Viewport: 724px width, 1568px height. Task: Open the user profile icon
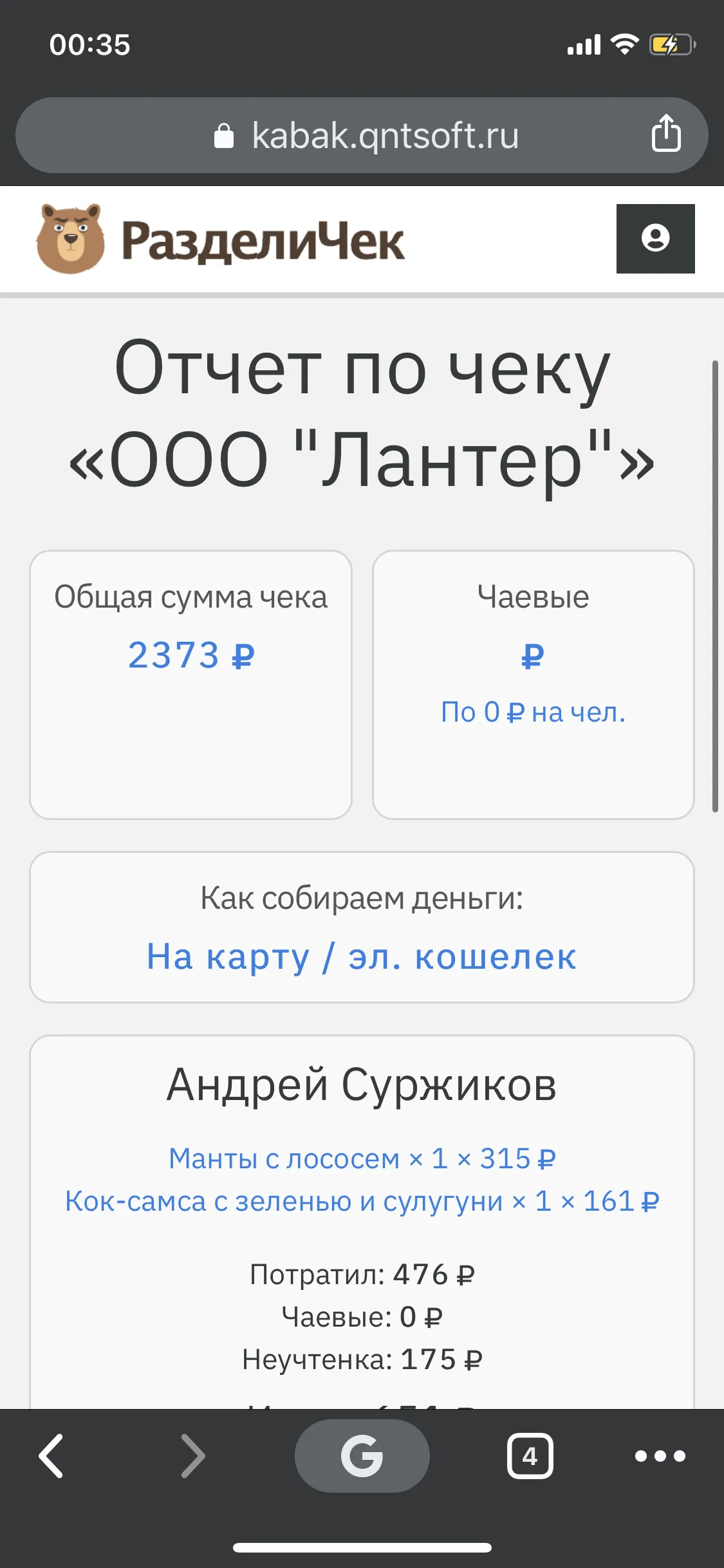(x=655, y=239)
